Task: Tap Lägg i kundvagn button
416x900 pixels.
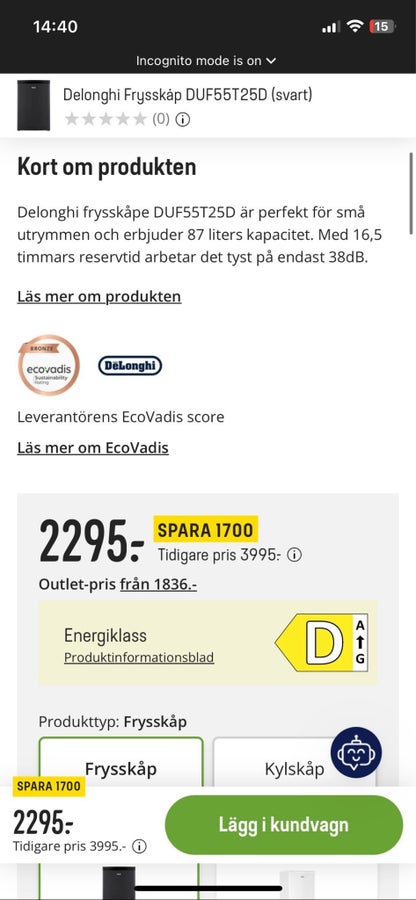Action: [x=283, y=825]
